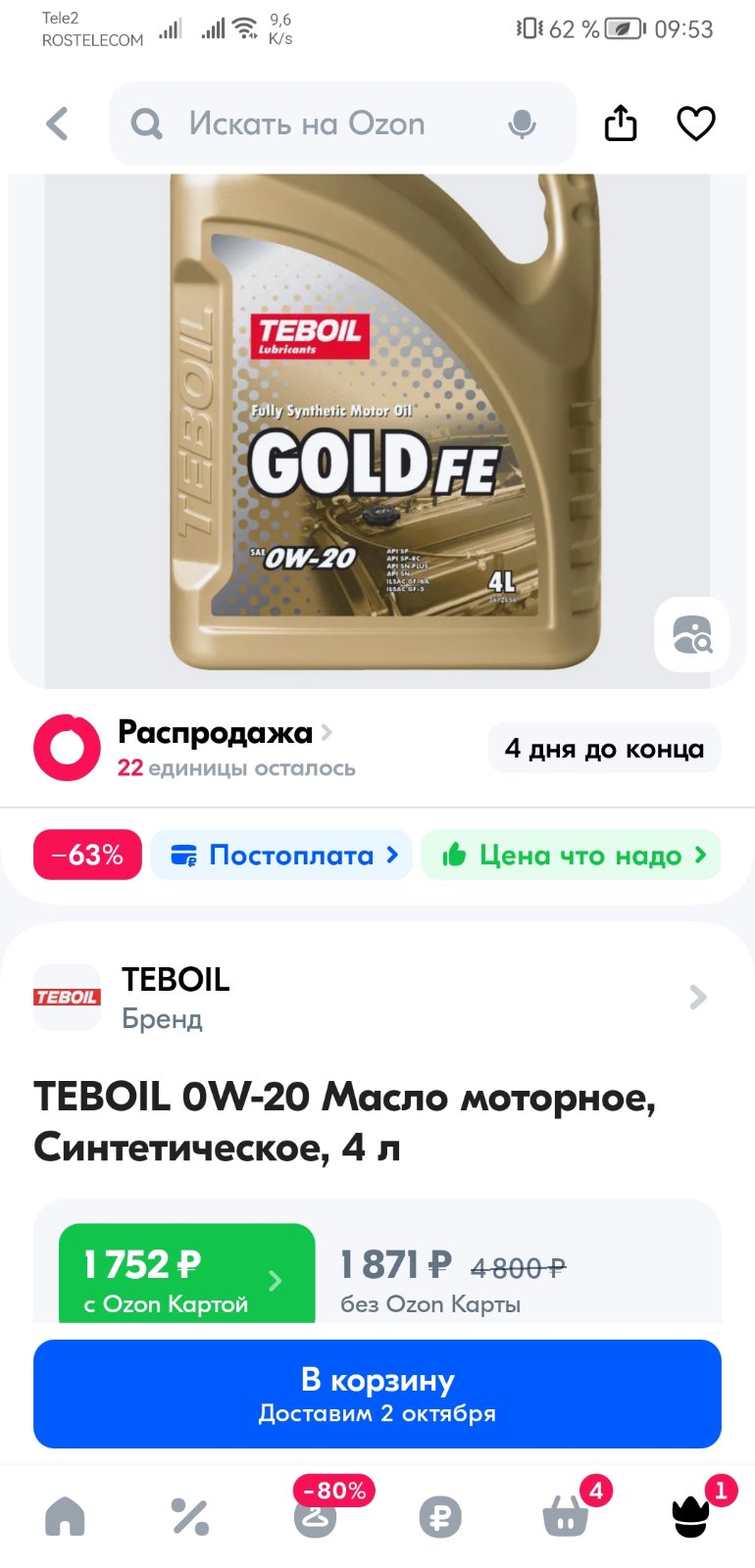
Task: Find similar items with image search icon
Action: [692, 635]
